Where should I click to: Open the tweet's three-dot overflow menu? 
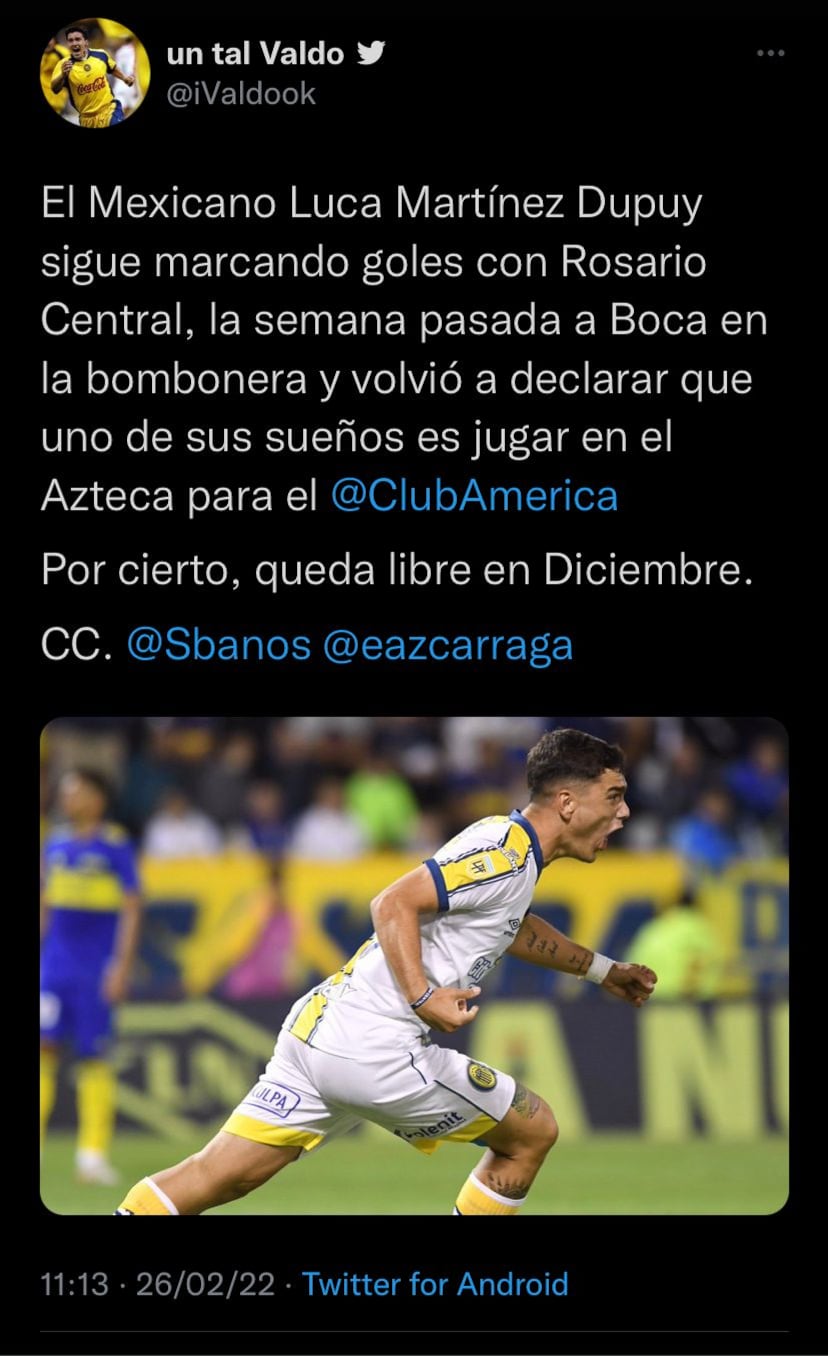(x=770, y=53)
